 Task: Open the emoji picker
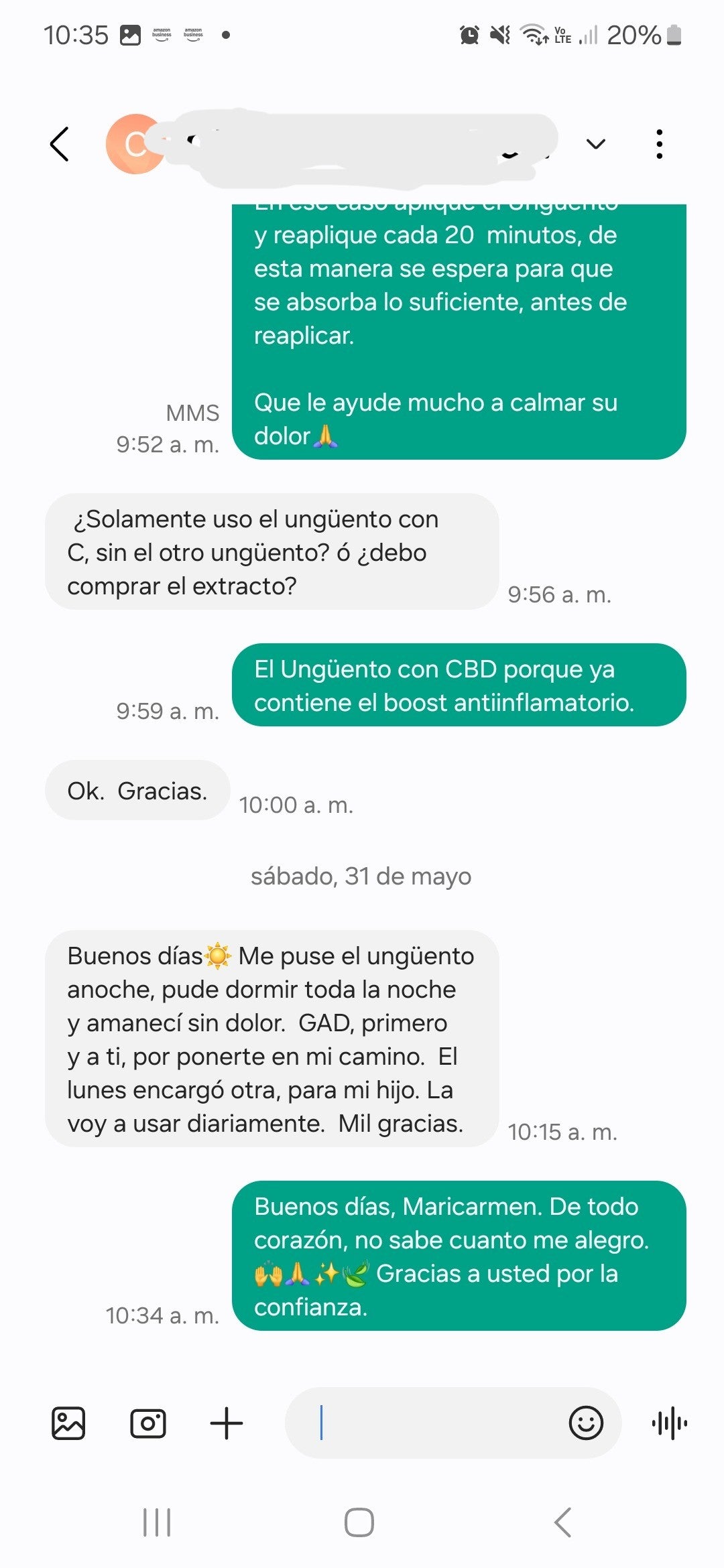[x=586, y=1423]
